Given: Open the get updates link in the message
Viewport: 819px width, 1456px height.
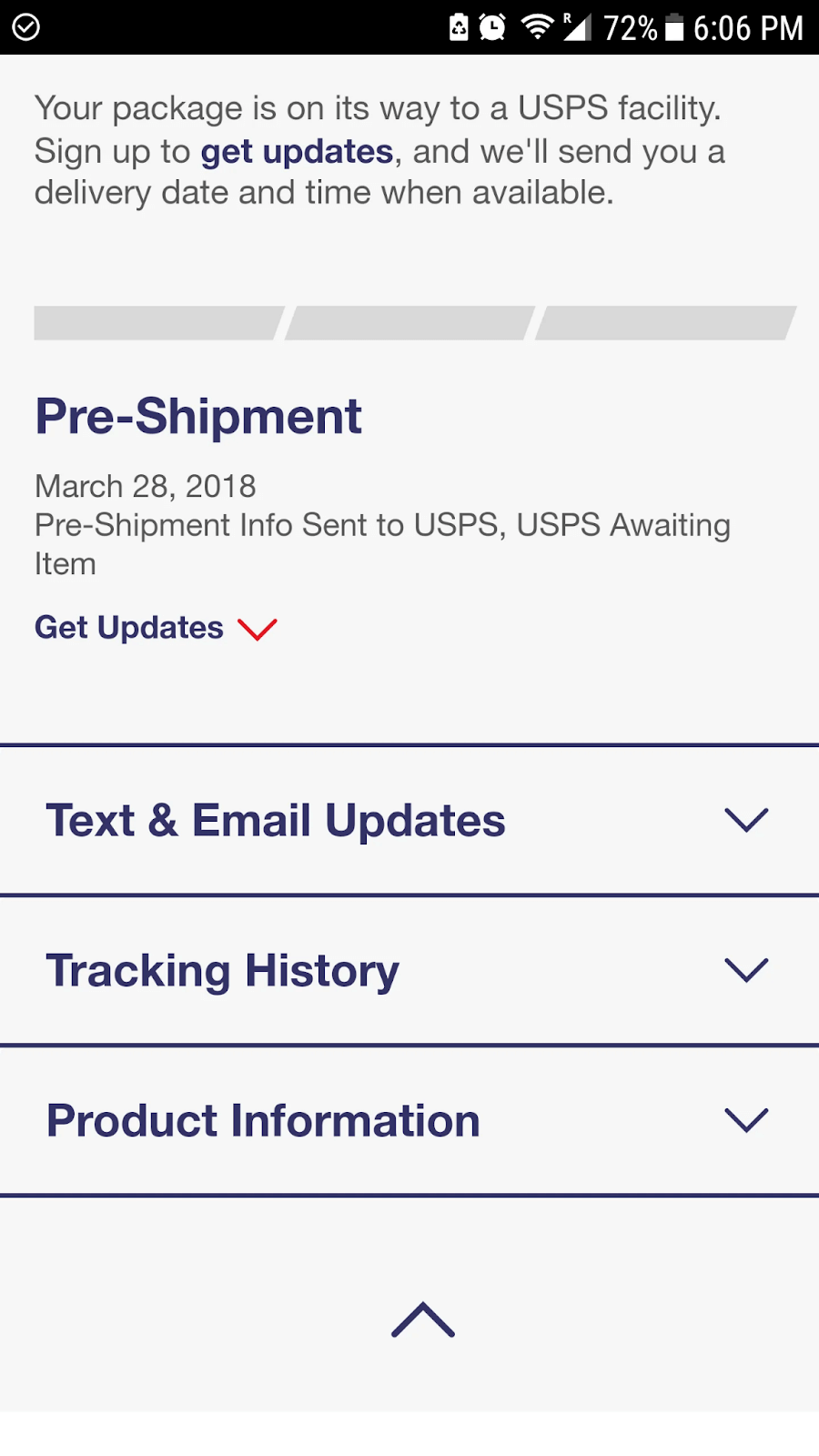Looking at the screenshot, I should click(296, 151).
